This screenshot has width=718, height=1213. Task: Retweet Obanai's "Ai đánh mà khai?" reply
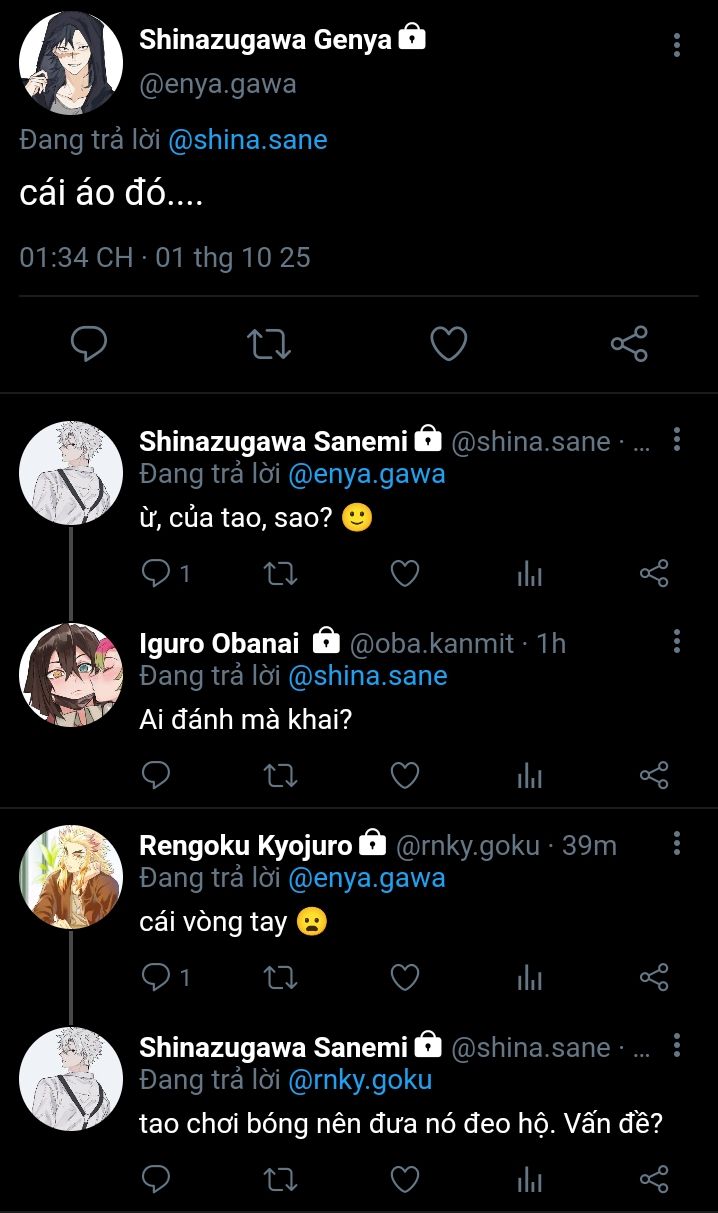(x=281, y=775)
